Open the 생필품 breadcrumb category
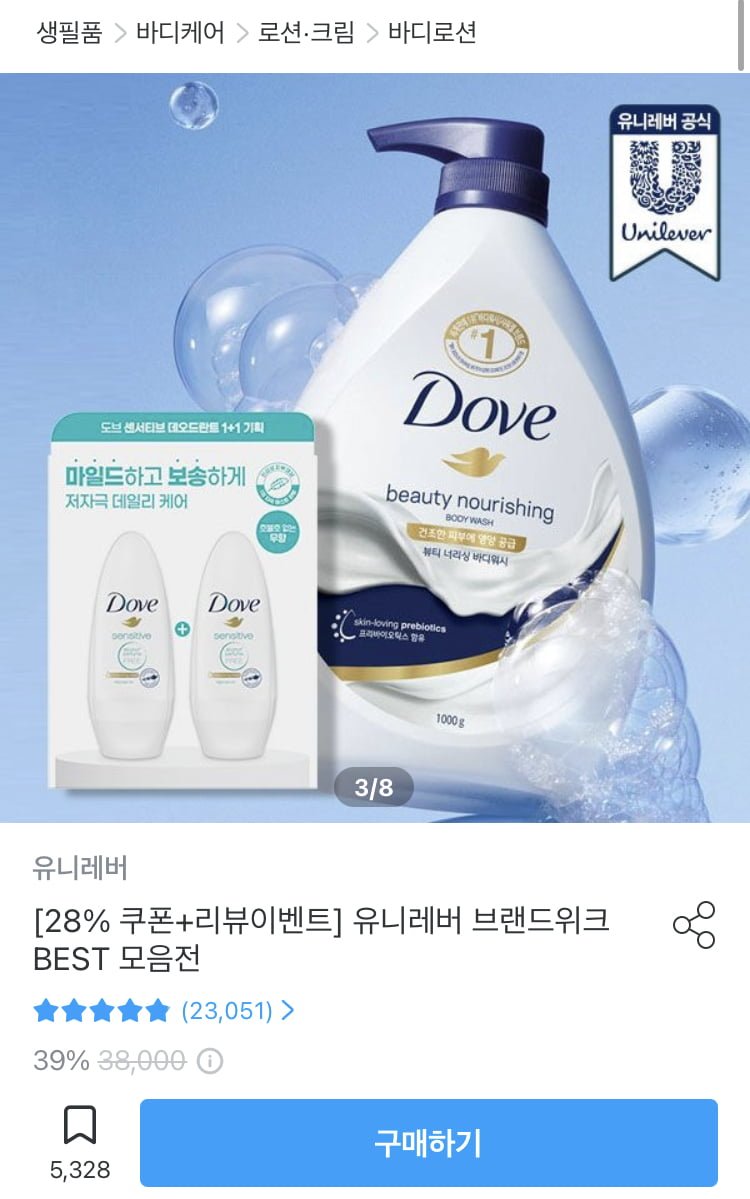 point(69,33)
